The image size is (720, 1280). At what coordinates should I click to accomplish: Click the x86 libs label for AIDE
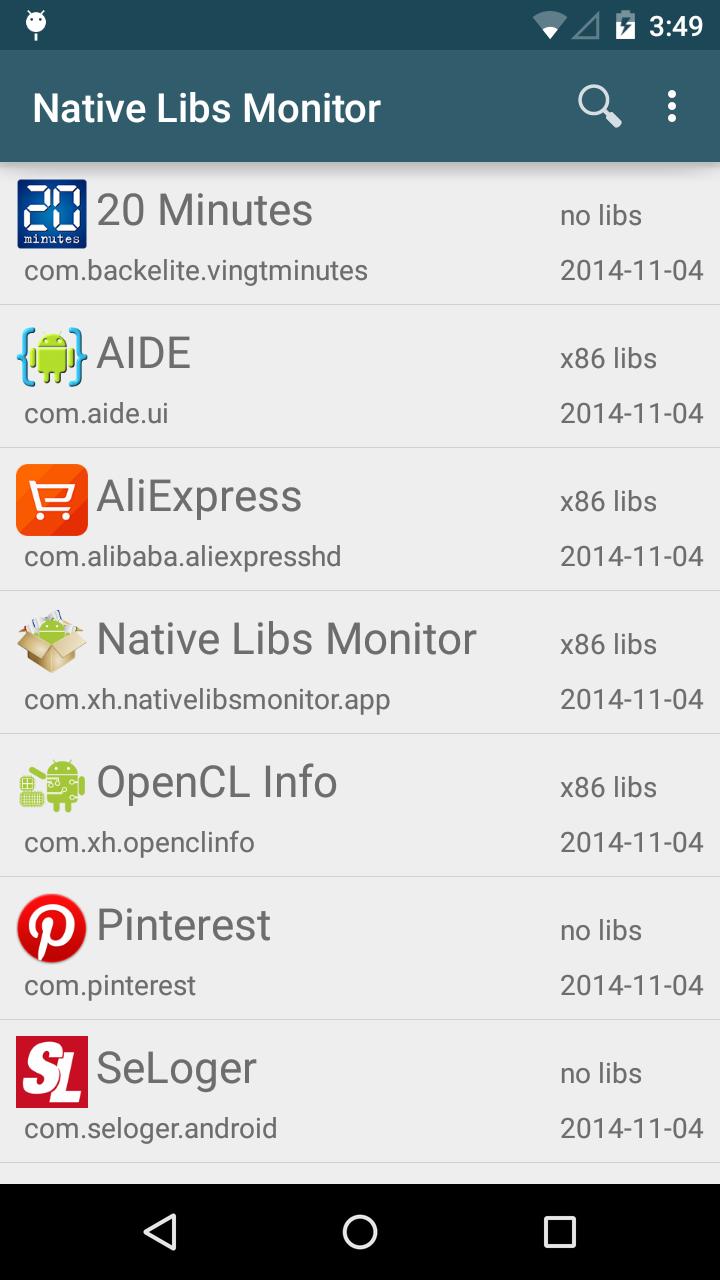[x=608, y=357]
